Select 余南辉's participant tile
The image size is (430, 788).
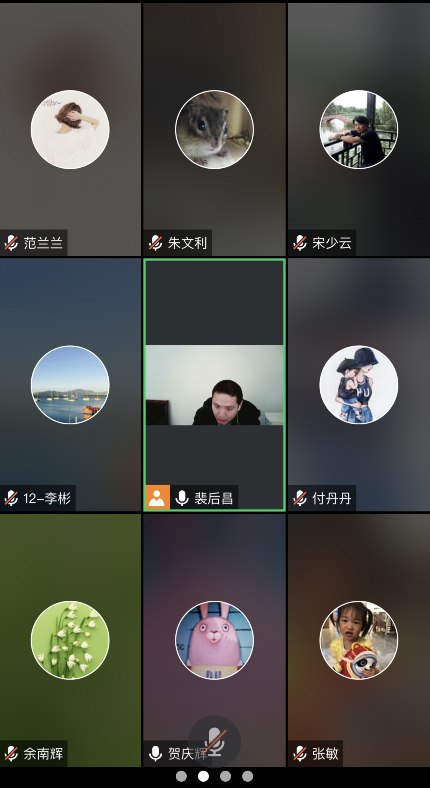pyautogui.click(x=70, y=640)
